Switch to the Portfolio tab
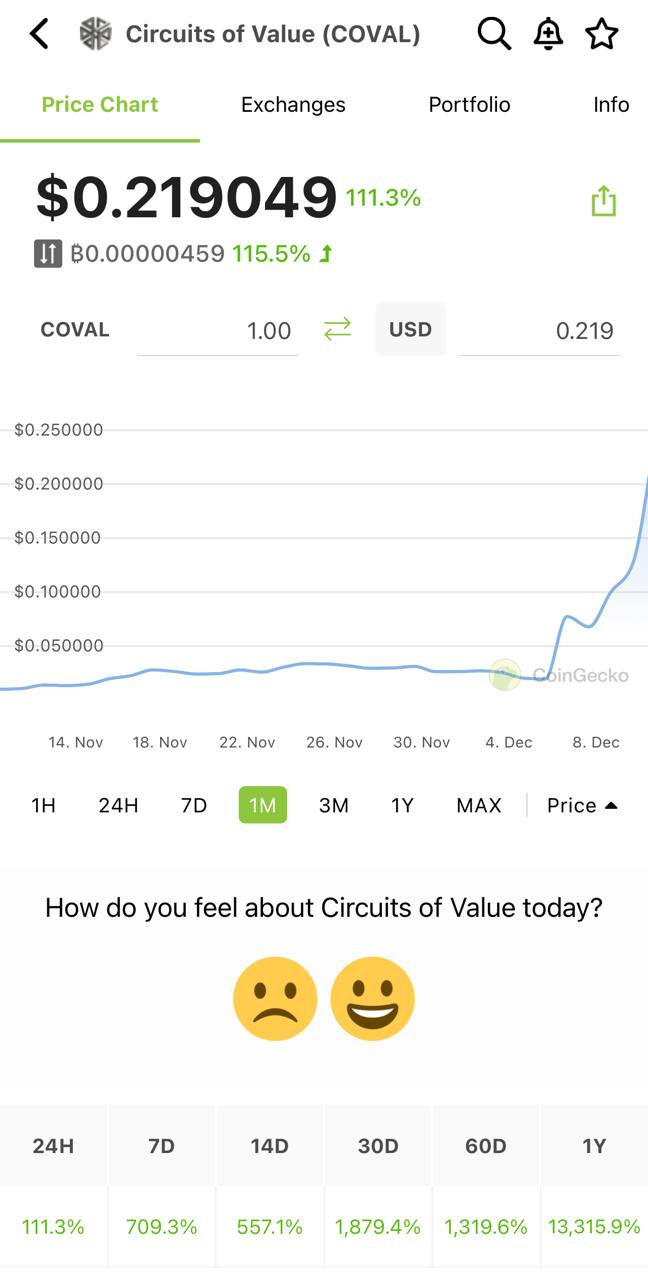Image resolution: width=648 pixels, height=1280 pixels. tap(469, 105)
